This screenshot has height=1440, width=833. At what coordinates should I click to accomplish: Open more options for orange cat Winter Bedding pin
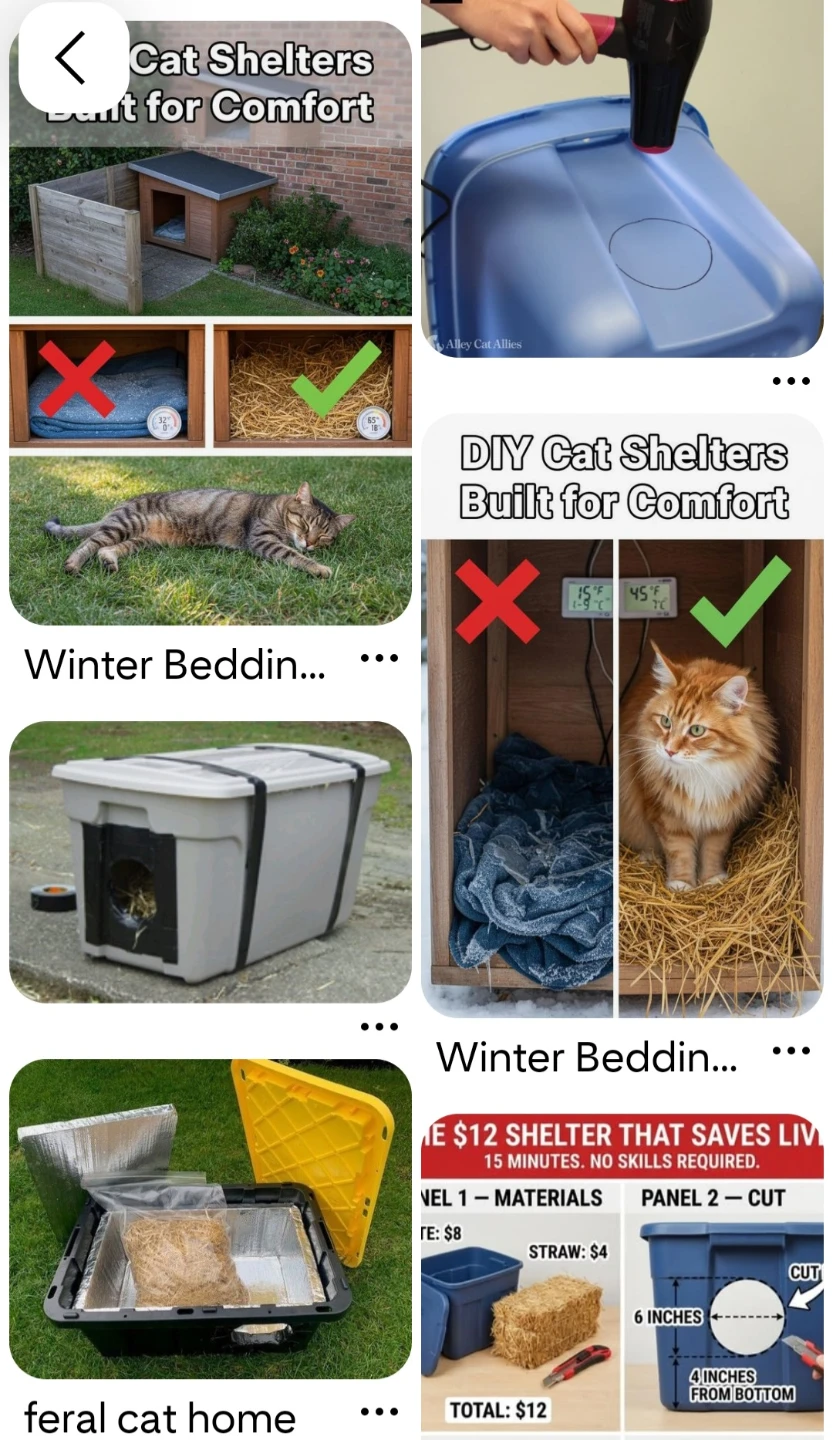(x=791, y=1051)
